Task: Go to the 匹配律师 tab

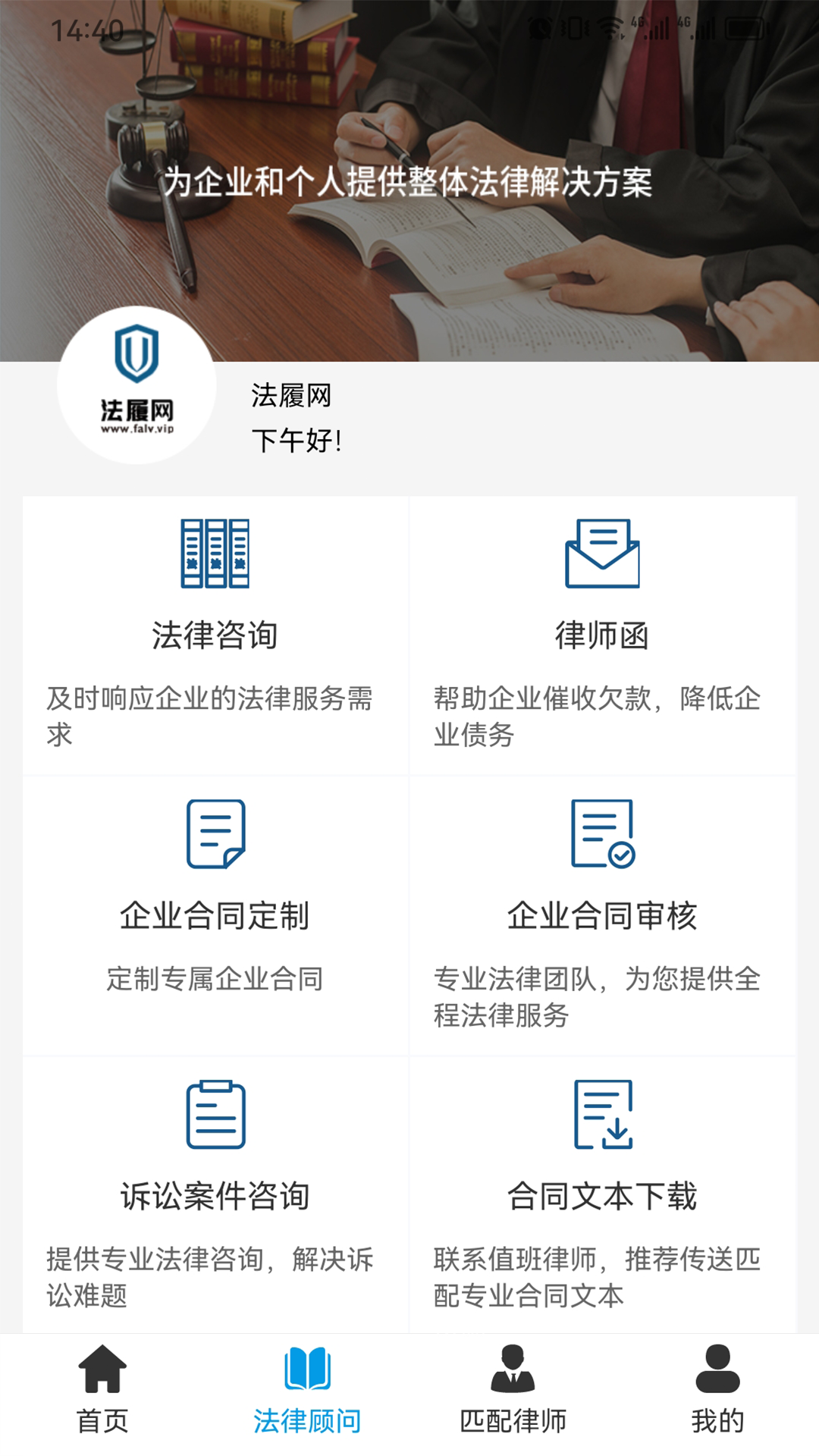Action: [513, 1391]
